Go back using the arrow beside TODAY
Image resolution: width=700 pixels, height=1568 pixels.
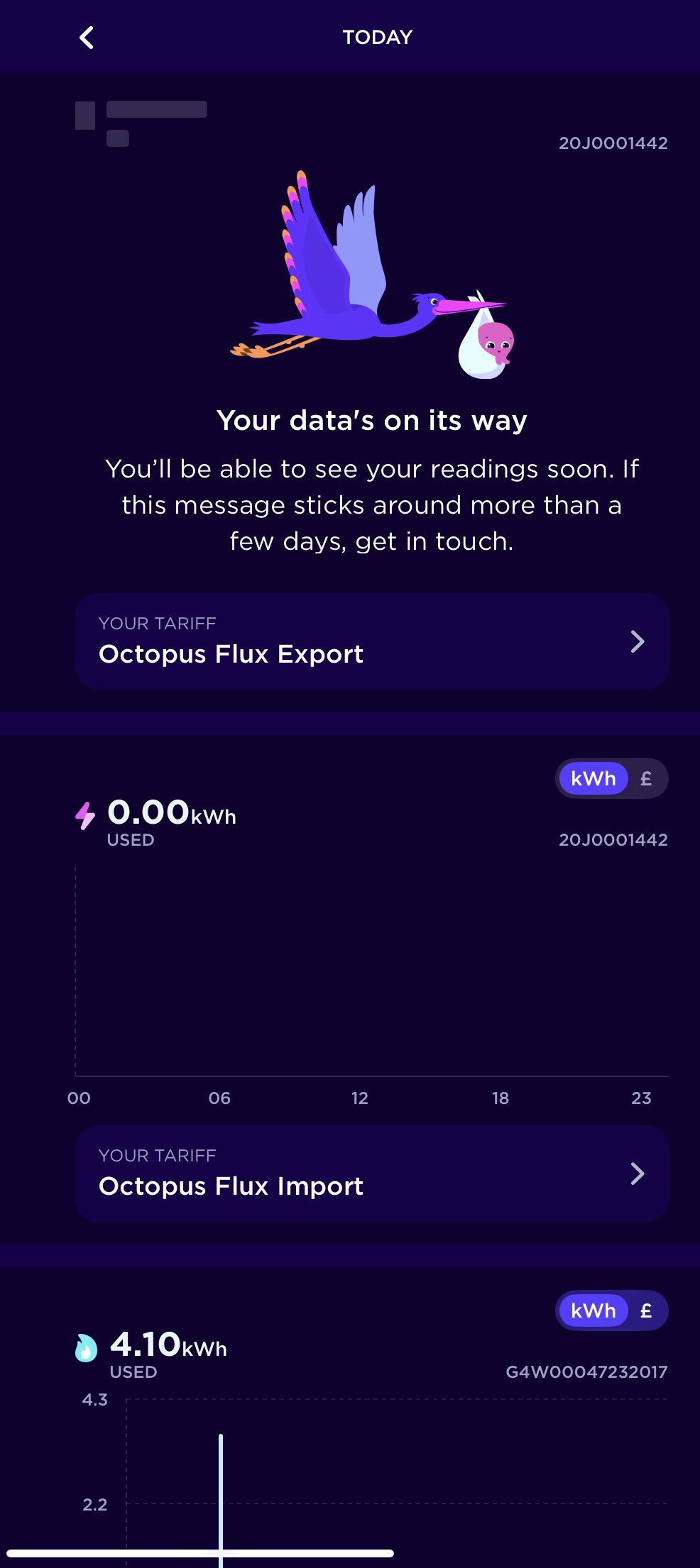point(87,38)
